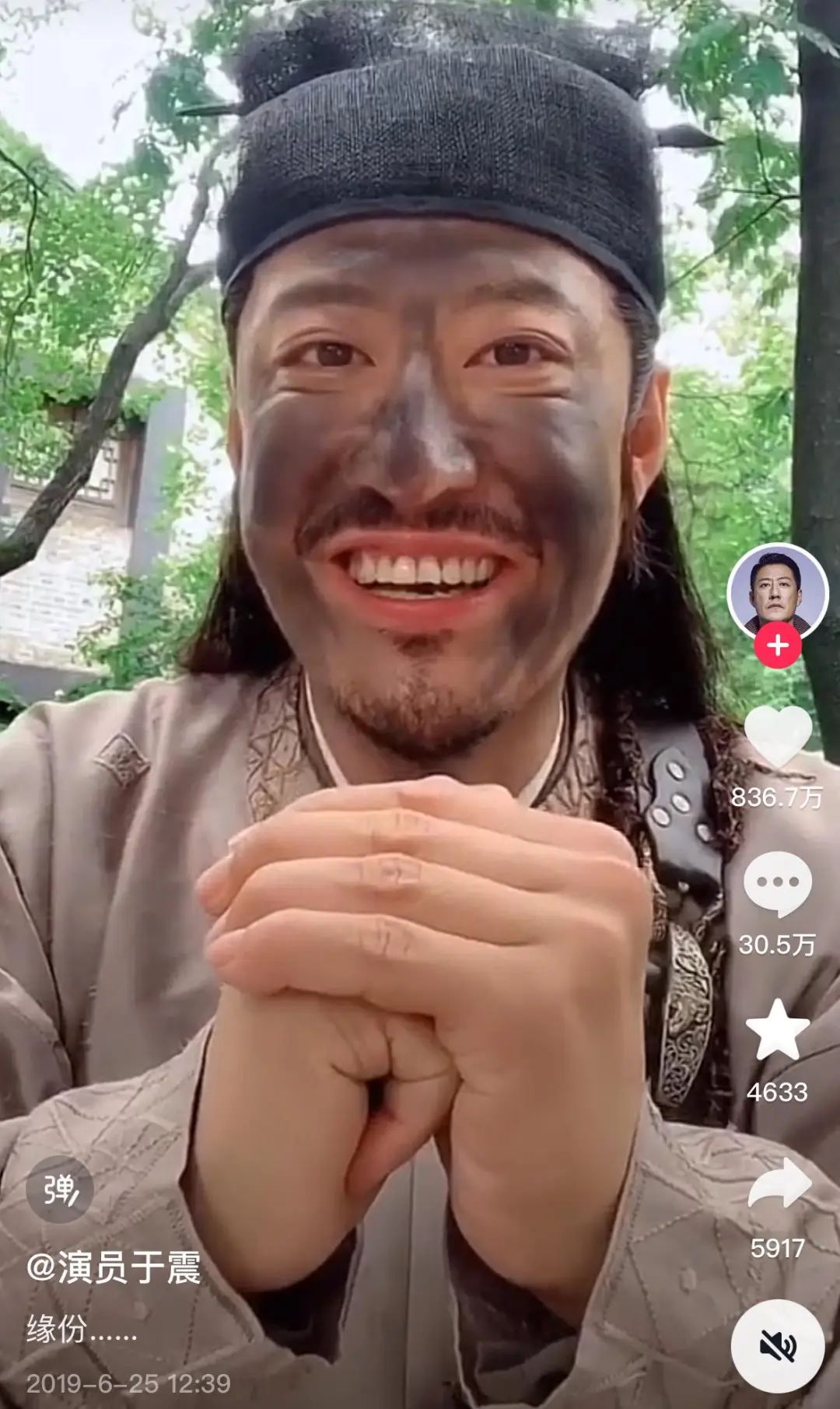Open the comments bubble
Screen dimensions: 840x1409
tap(777, 884)
